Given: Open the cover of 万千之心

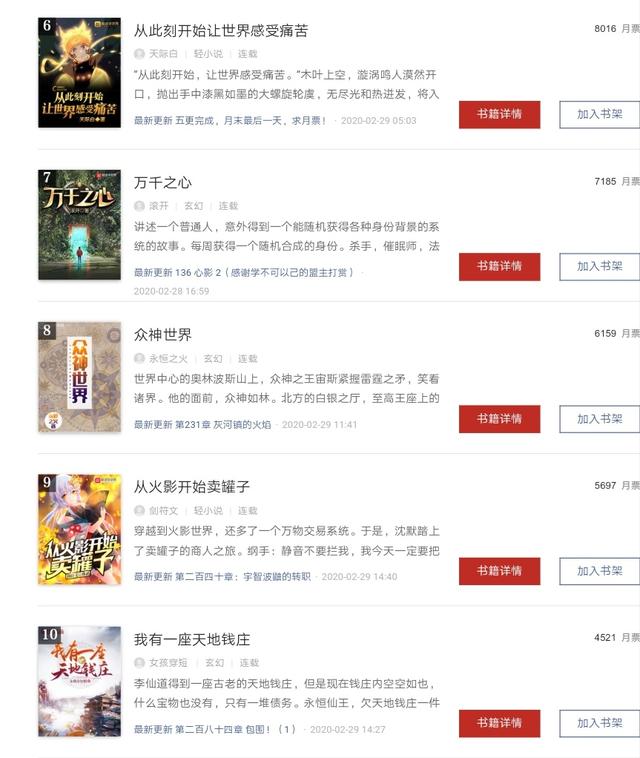Looking at the screenshot, I should [79, 224].
